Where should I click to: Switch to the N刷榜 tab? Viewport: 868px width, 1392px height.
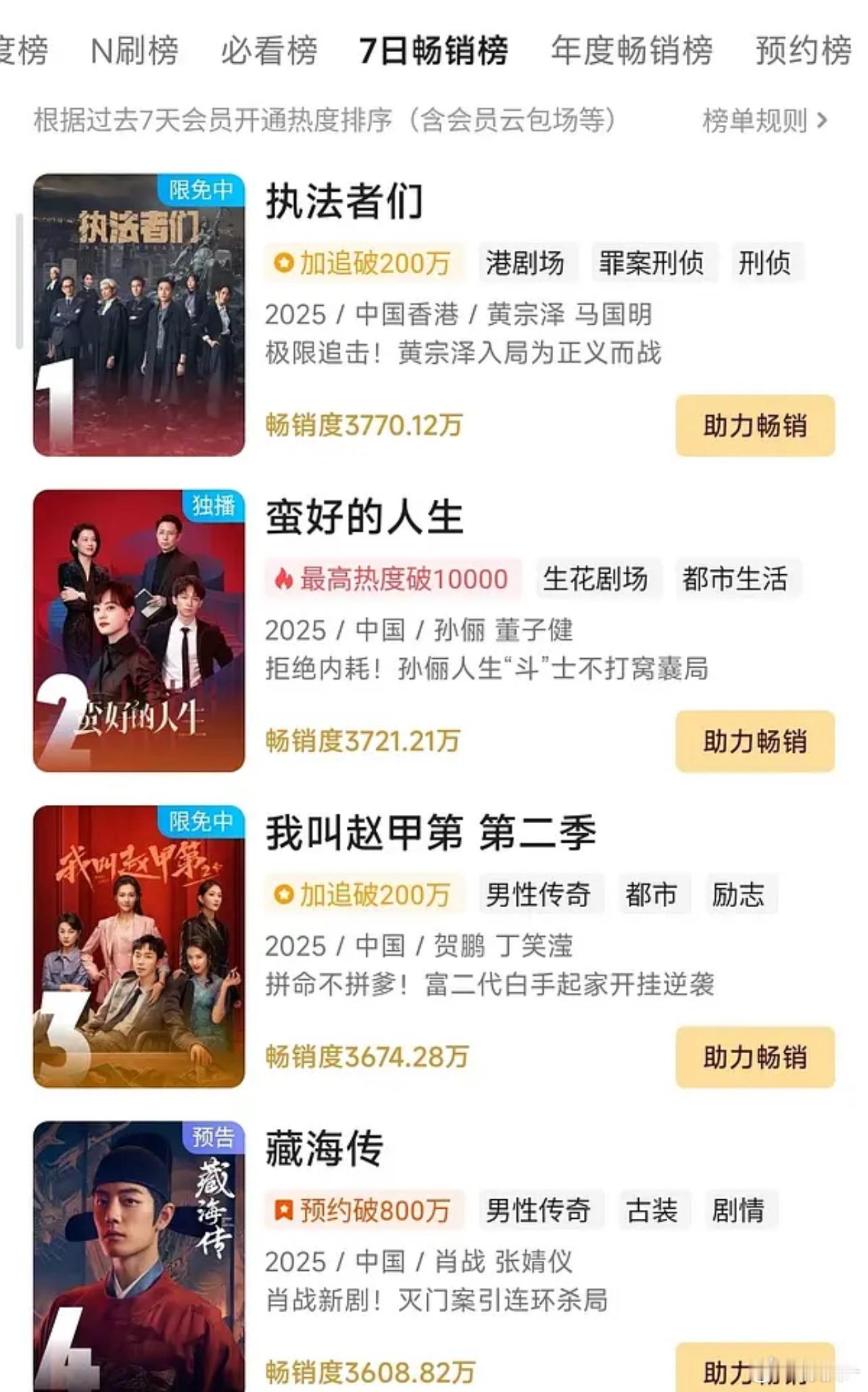135,51
